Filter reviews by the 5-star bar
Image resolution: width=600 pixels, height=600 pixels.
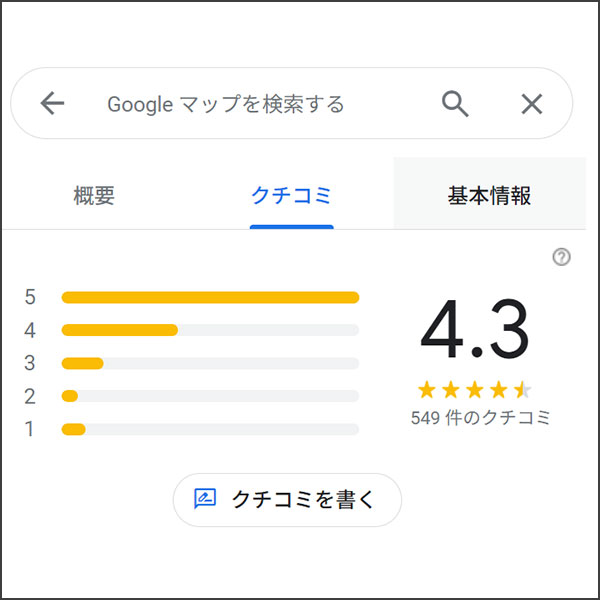click(210, 297)
